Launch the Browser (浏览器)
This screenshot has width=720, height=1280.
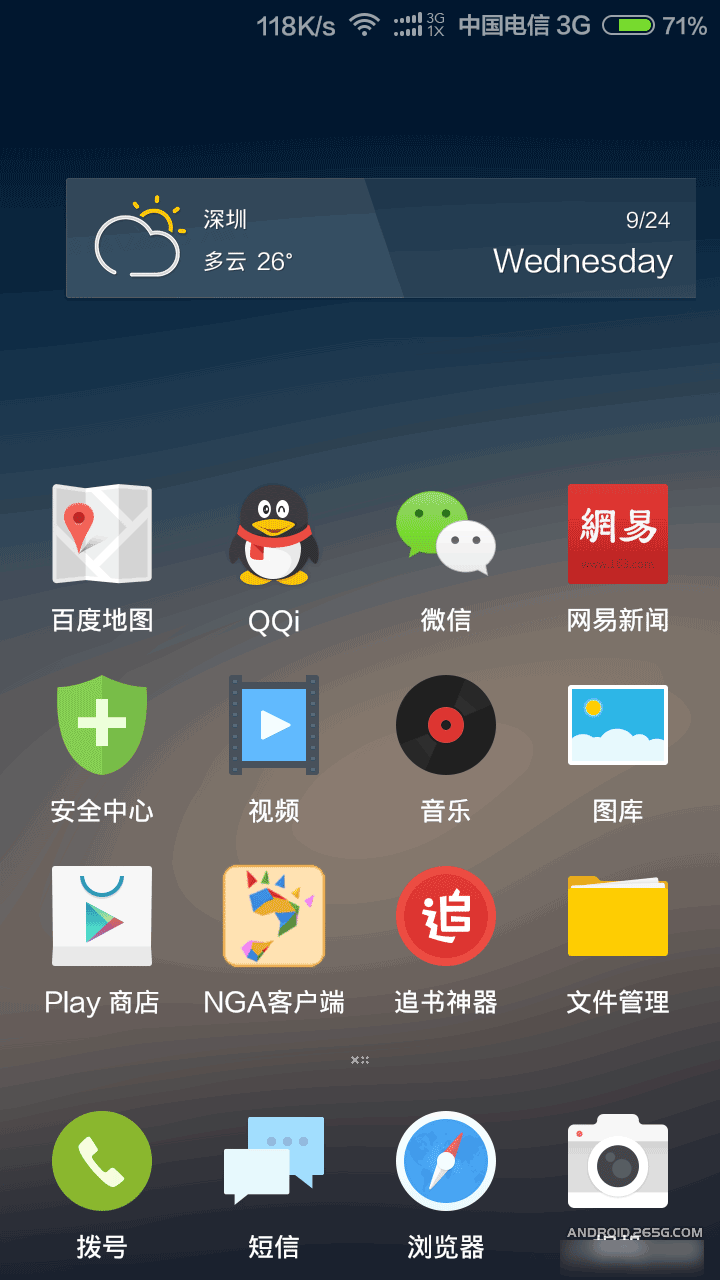[446, 1161]
